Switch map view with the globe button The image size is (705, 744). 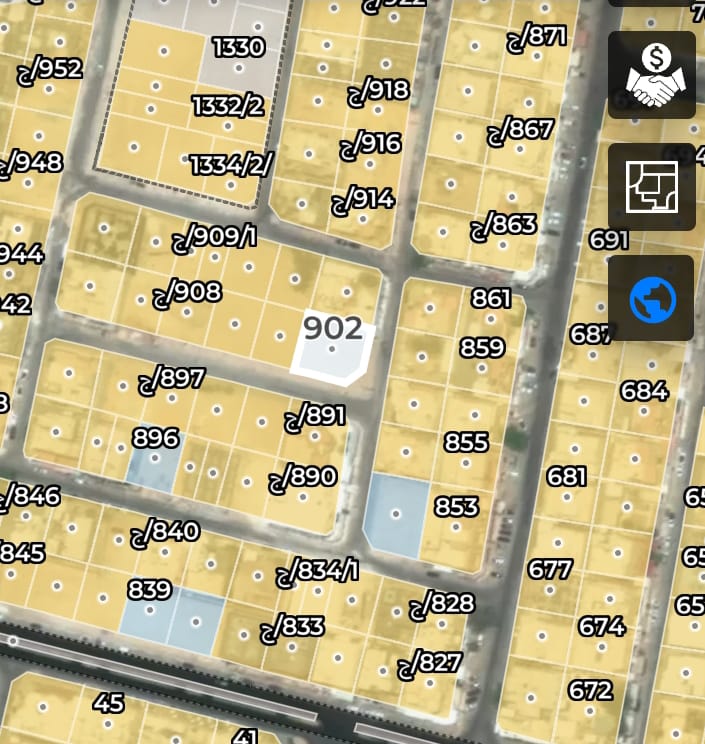coord(652,298)
